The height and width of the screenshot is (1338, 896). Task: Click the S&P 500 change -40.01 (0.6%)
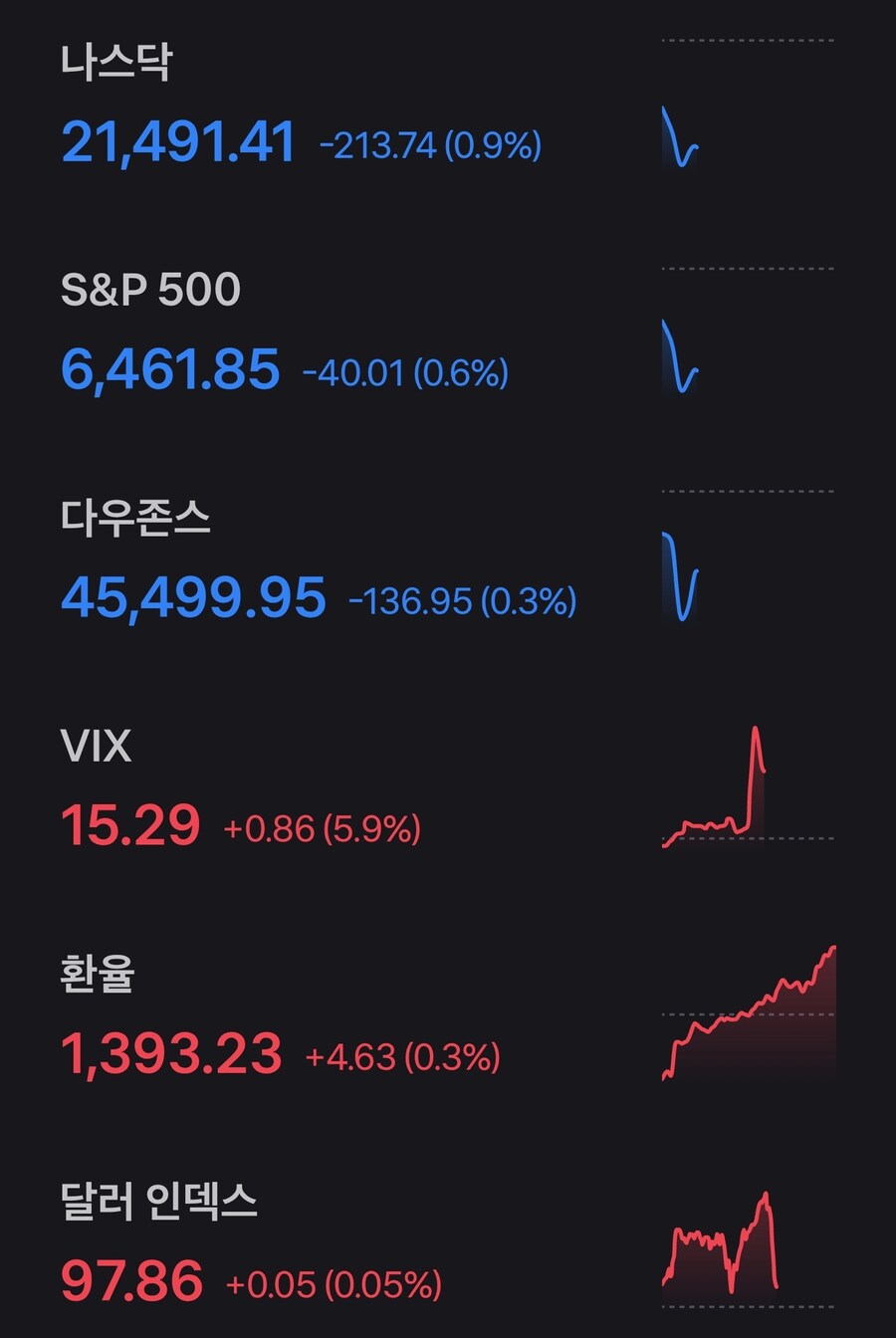(407, 371)
